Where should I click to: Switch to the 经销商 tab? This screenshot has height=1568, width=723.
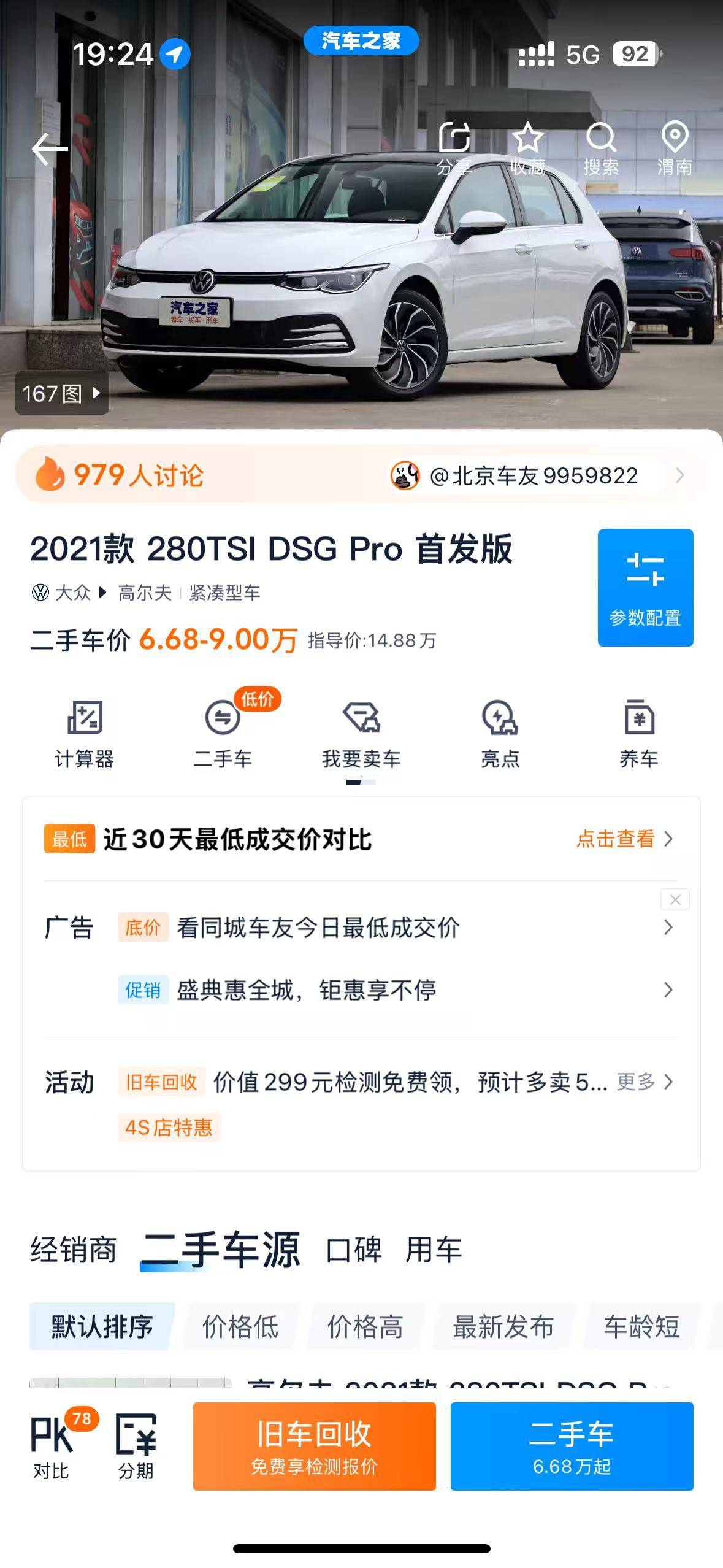click(x=73, y=1250)
